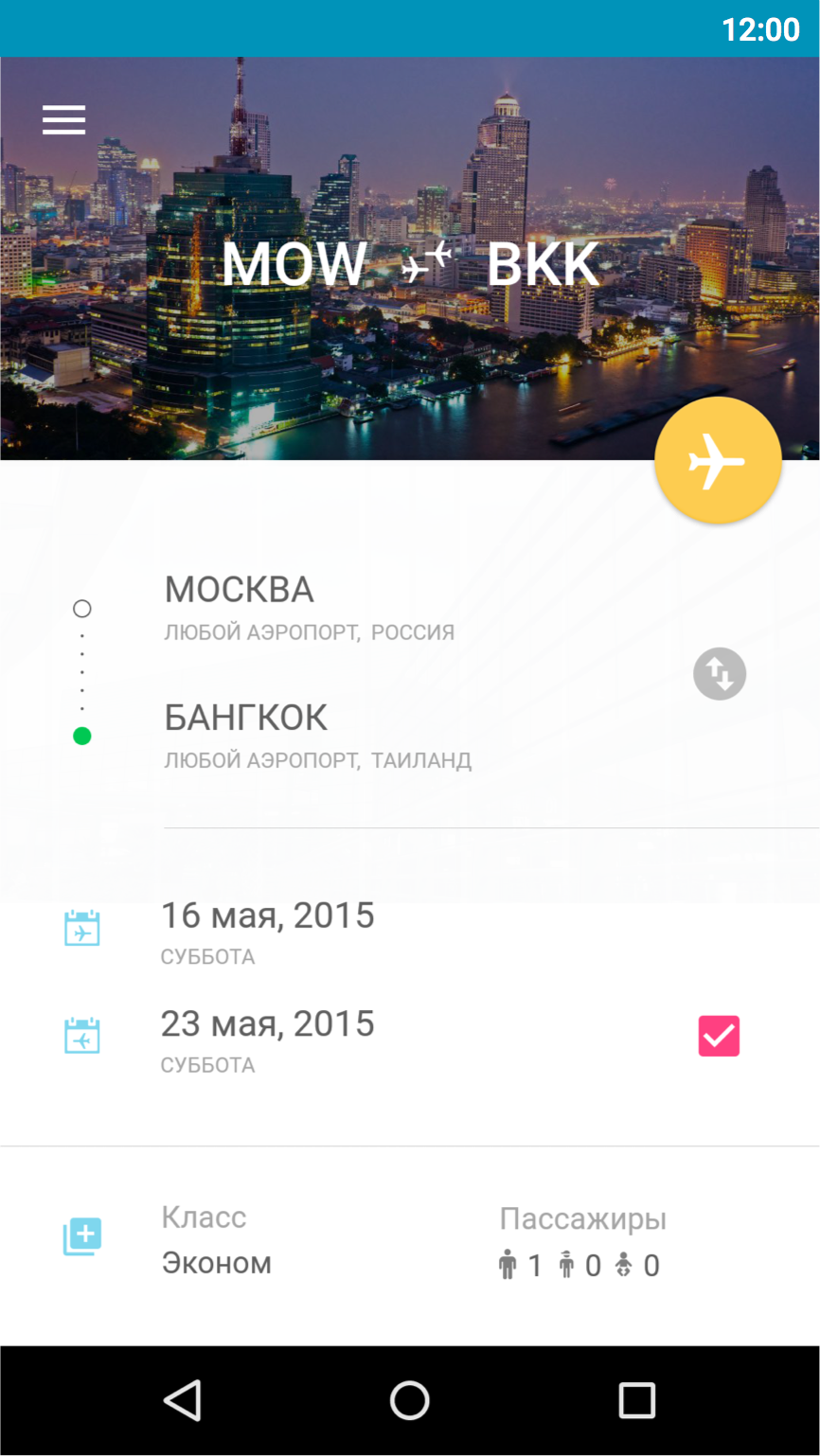Go back using system navigation
Viewport: 820px width, 1456px height.
tap(183, 1400)
